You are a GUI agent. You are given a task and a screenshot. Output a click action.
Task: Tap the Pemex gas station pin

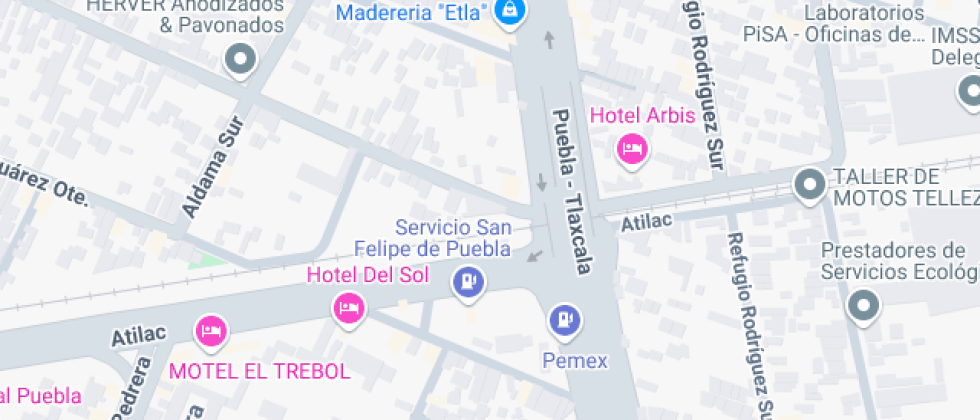point(565,319)
